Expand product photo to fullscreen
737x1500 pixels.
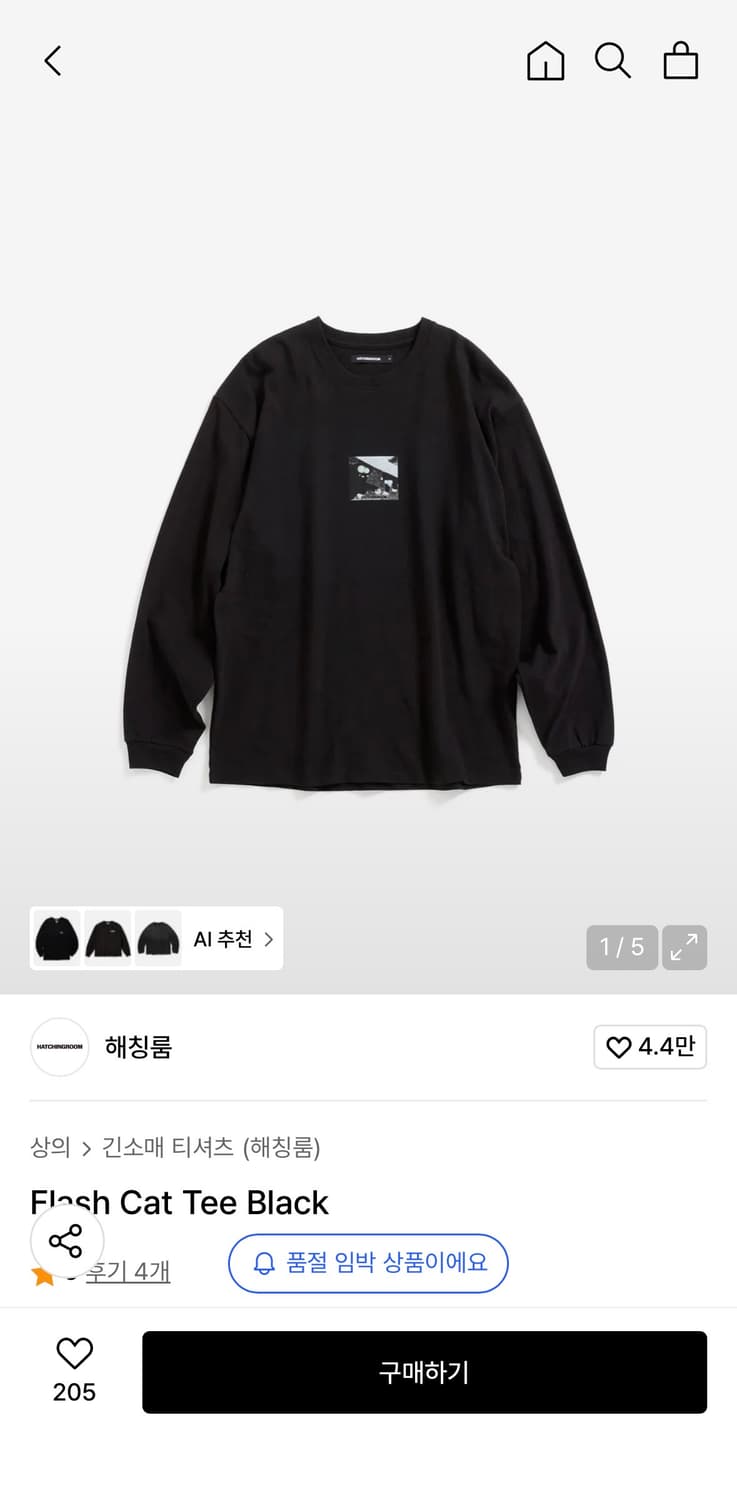coord(684,947)
